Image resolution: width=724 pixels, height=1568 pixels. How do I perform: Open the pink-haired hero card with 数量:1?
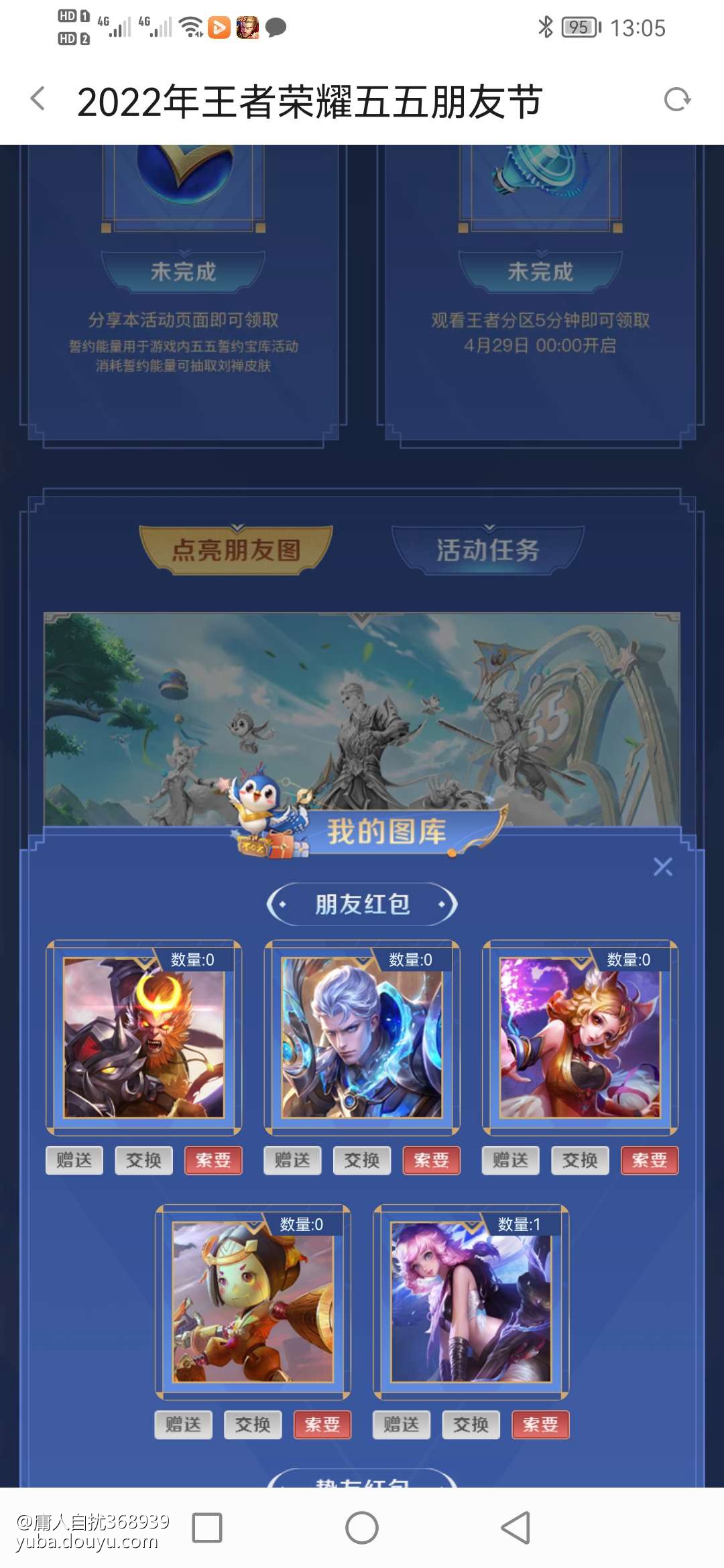471,1302
